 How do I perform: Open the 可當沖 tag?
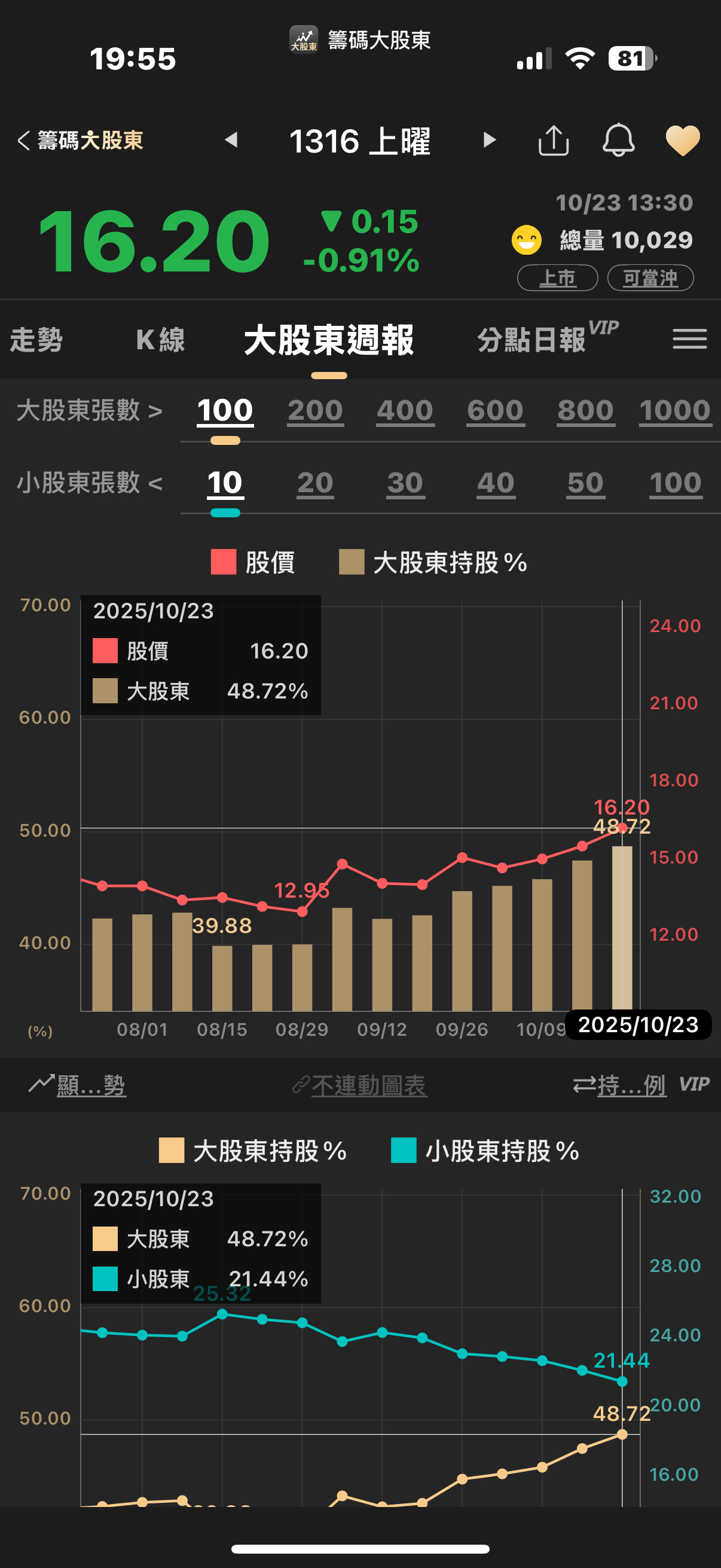650,278
